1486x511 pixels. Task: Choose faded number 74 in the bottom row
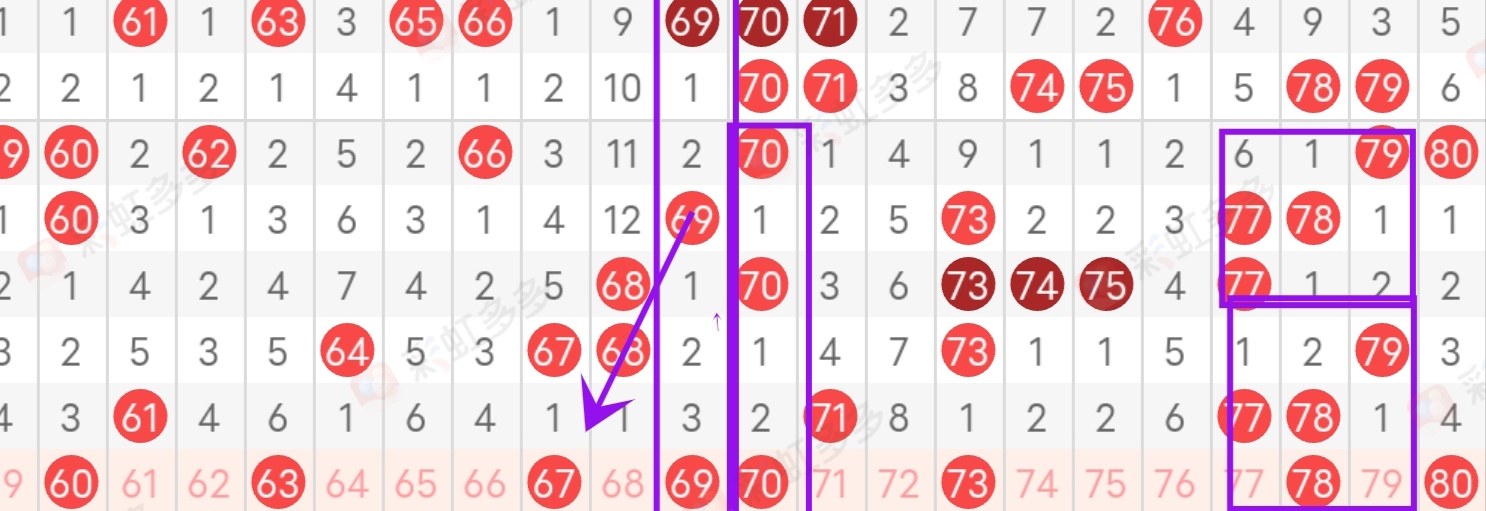1036,485
